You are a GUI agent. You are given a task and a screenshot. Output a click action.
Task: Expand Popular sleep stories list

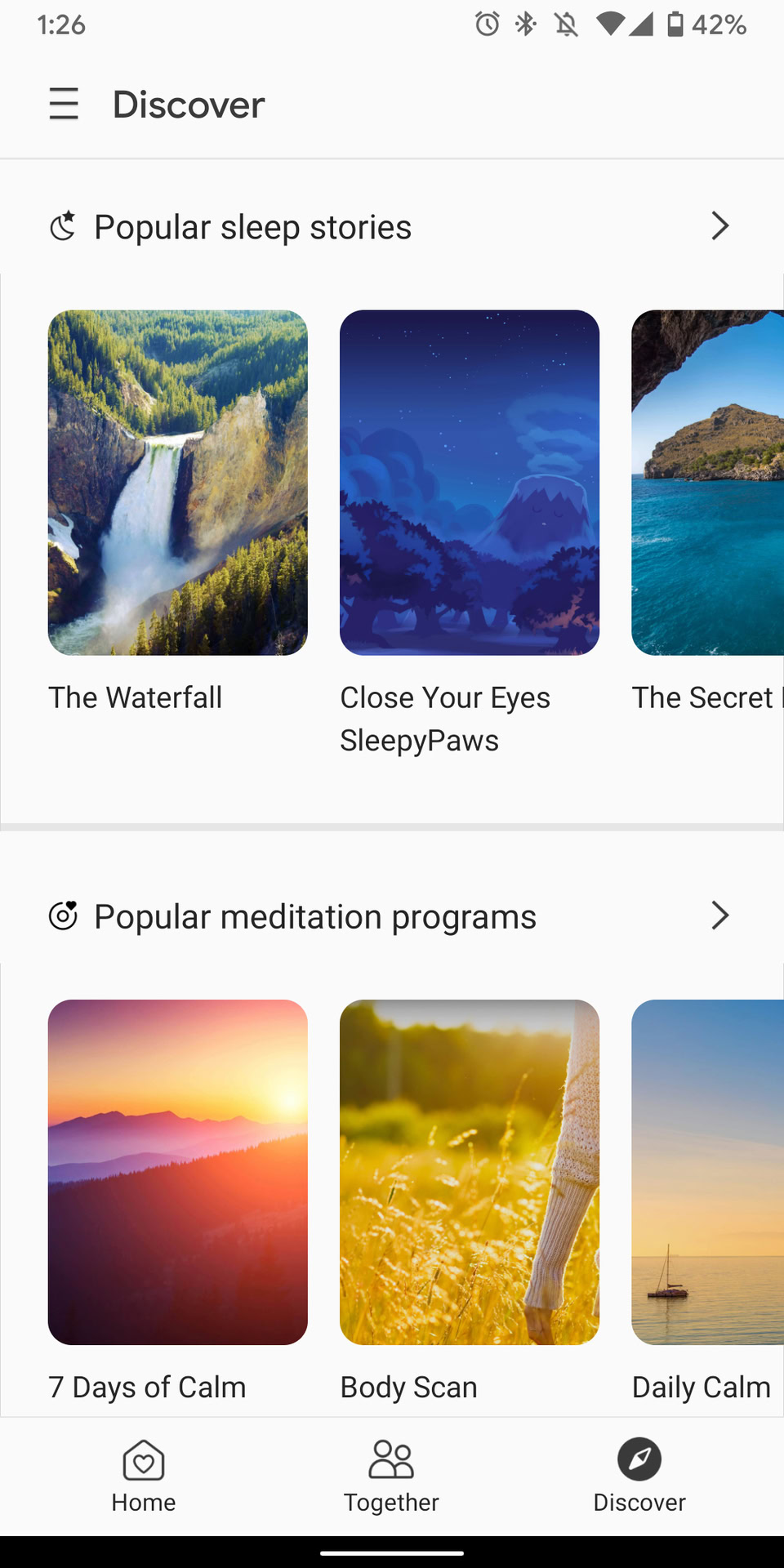click(x=719, y=226)
